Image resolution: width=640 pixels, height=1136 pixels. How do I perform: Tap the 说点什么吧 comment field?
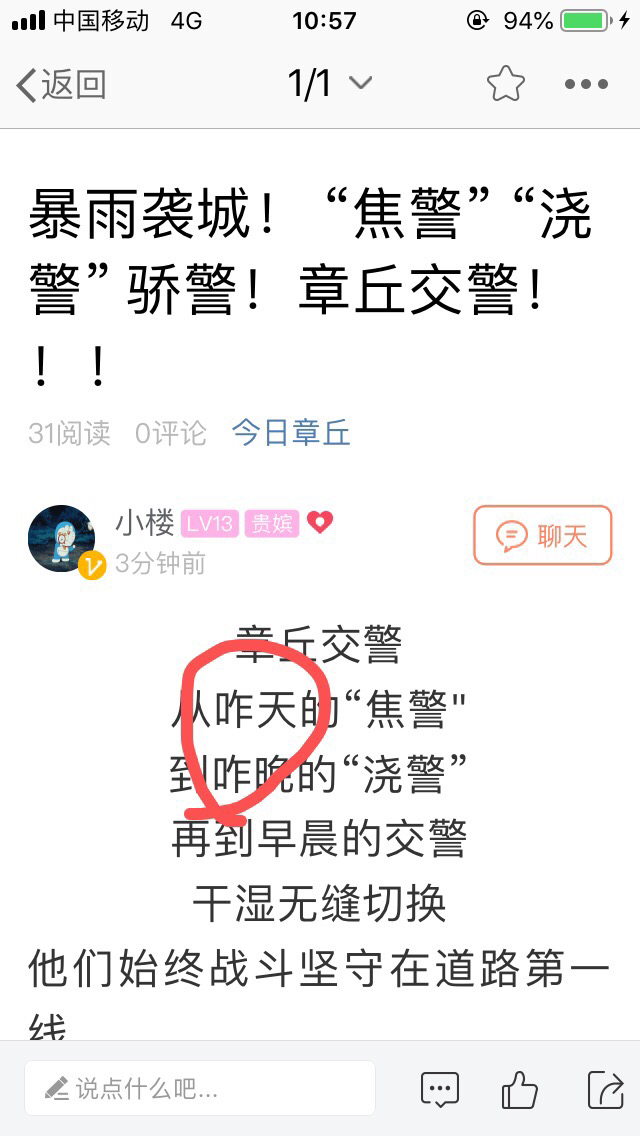click(x=200, y=1087)
